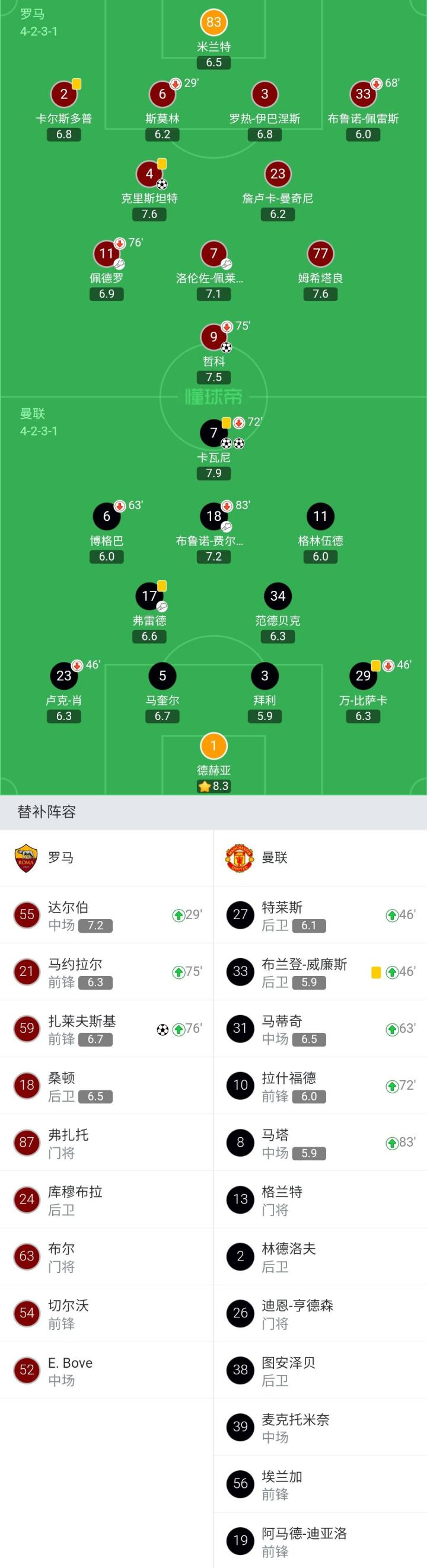The width and height of the screenshot is (427, 1568).
Task: Tap Roma defender 卡尔斯多普
Action: 64,95
